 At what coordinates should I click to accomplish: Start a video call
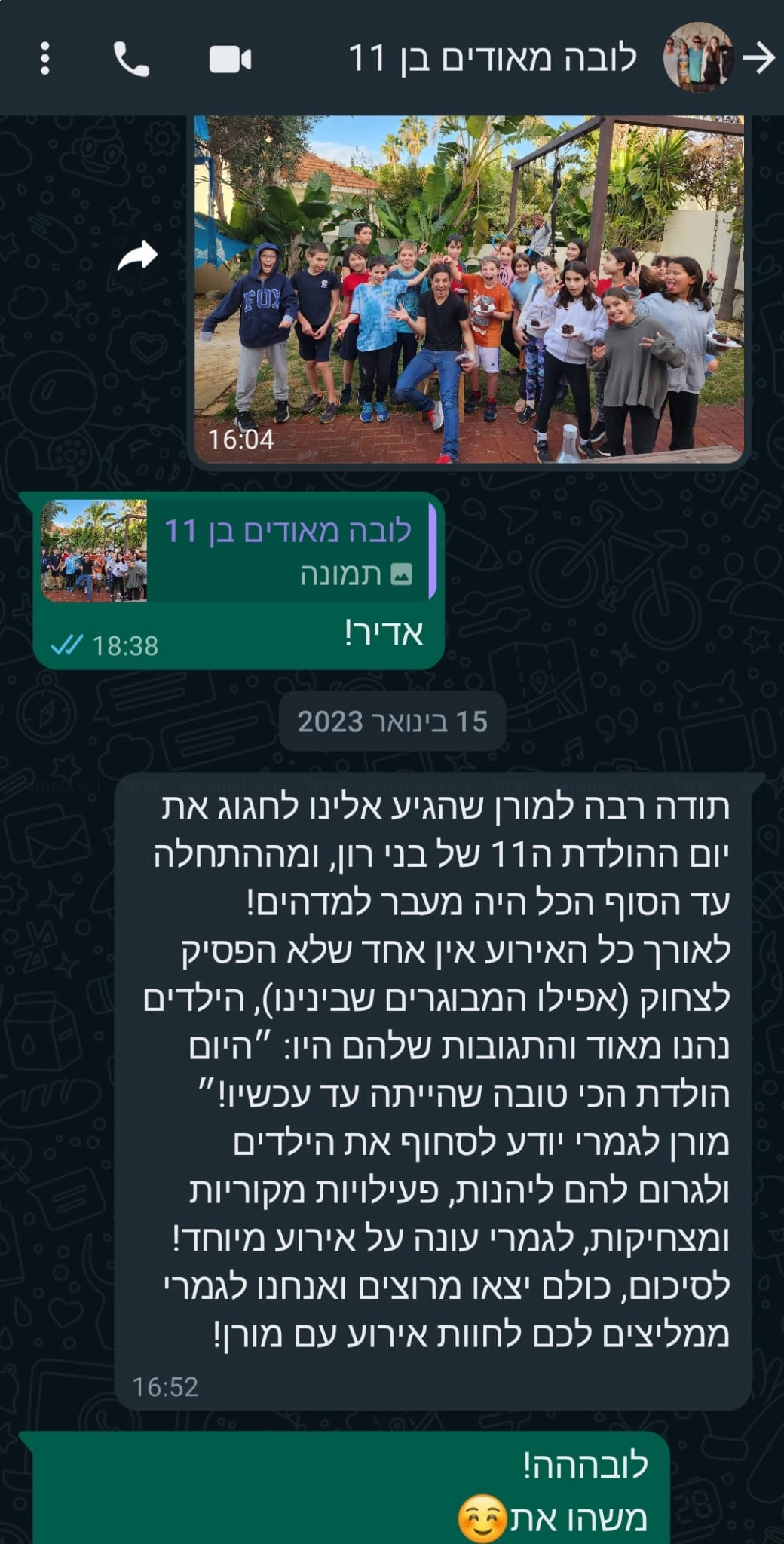[x=230, y=59]
